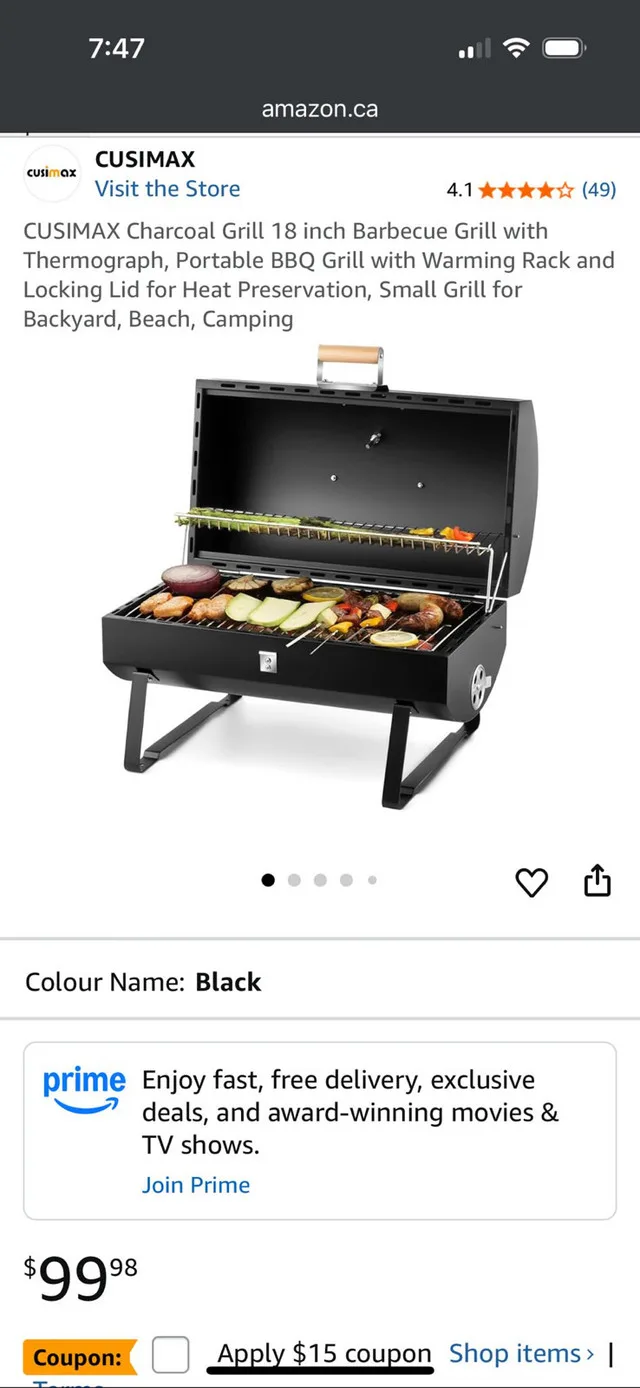Tap the Join Prime link

click(x=196, y=1185)
